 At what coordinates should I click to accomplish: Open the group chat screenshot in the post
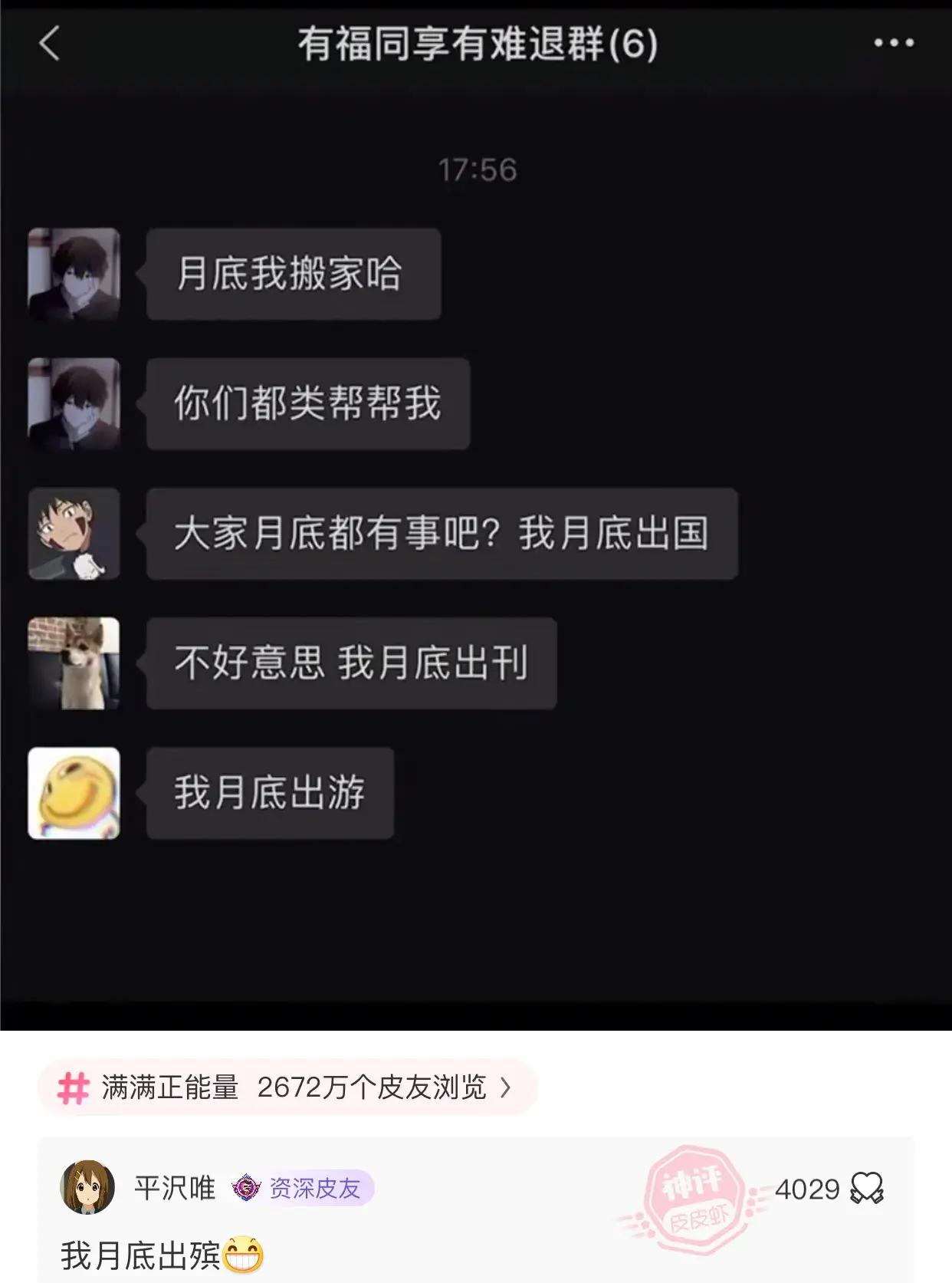click(x=476, y=514)
